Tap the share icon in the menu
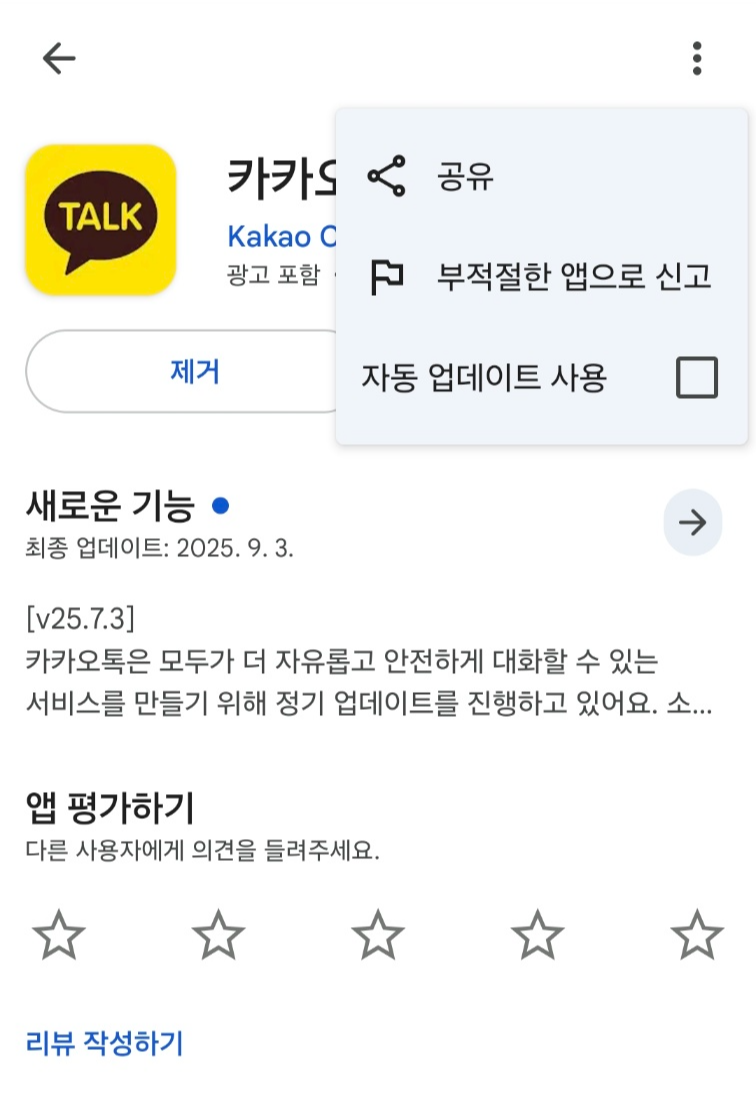 388,177
